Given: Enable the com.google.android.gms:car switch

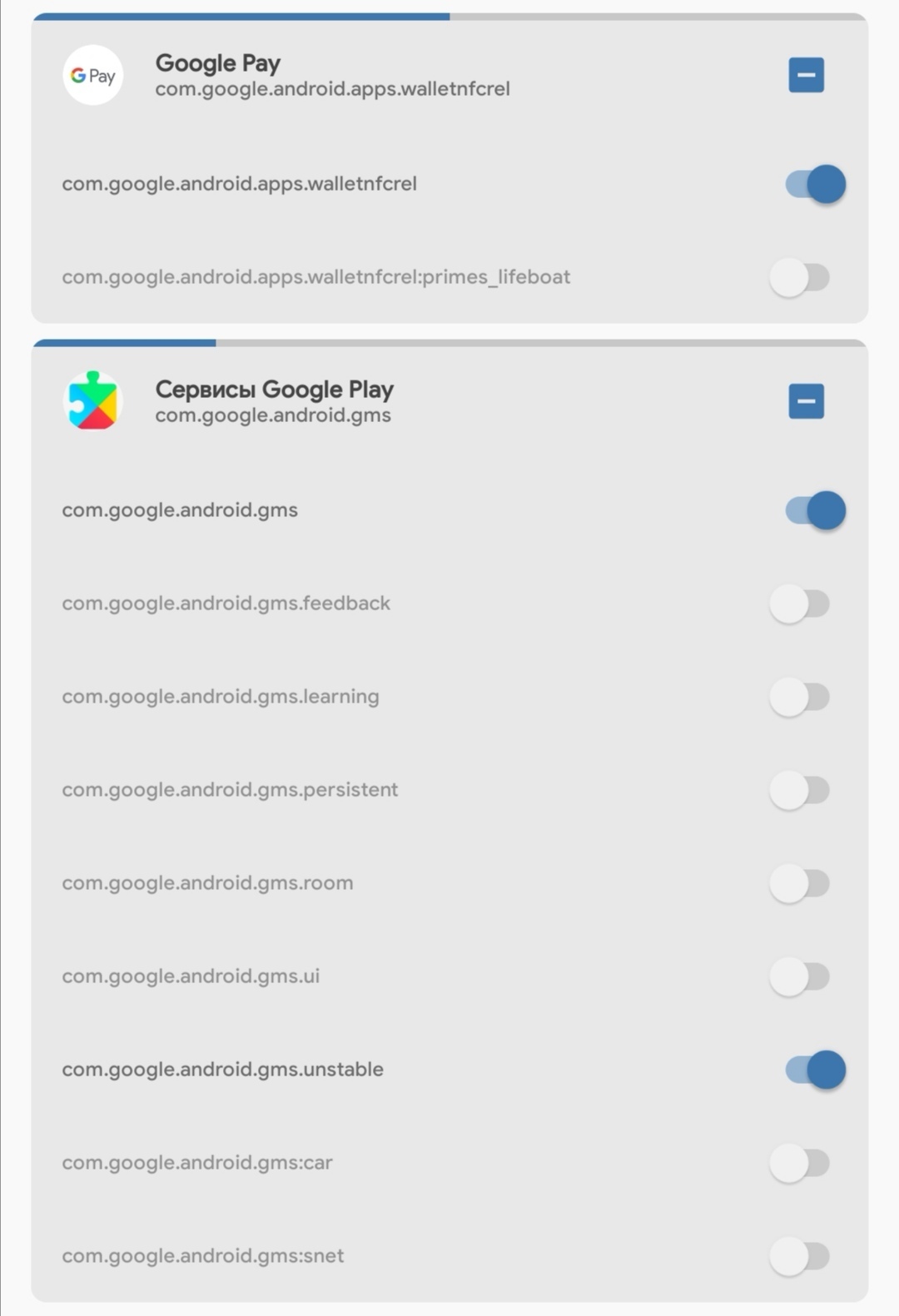Looking at the screenshot, I should (800, 1163).
